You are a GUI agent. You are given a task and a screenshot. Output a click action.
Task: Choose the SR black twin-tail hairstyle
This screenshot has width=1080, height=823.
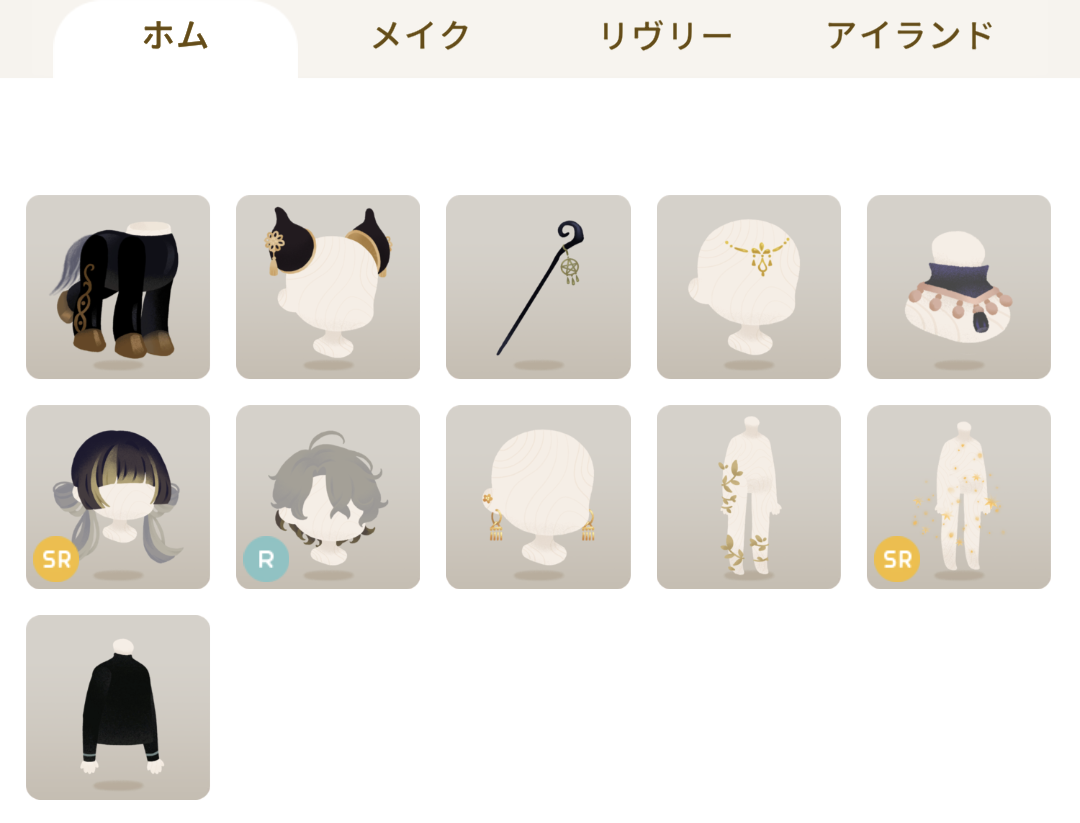[118, 497]
